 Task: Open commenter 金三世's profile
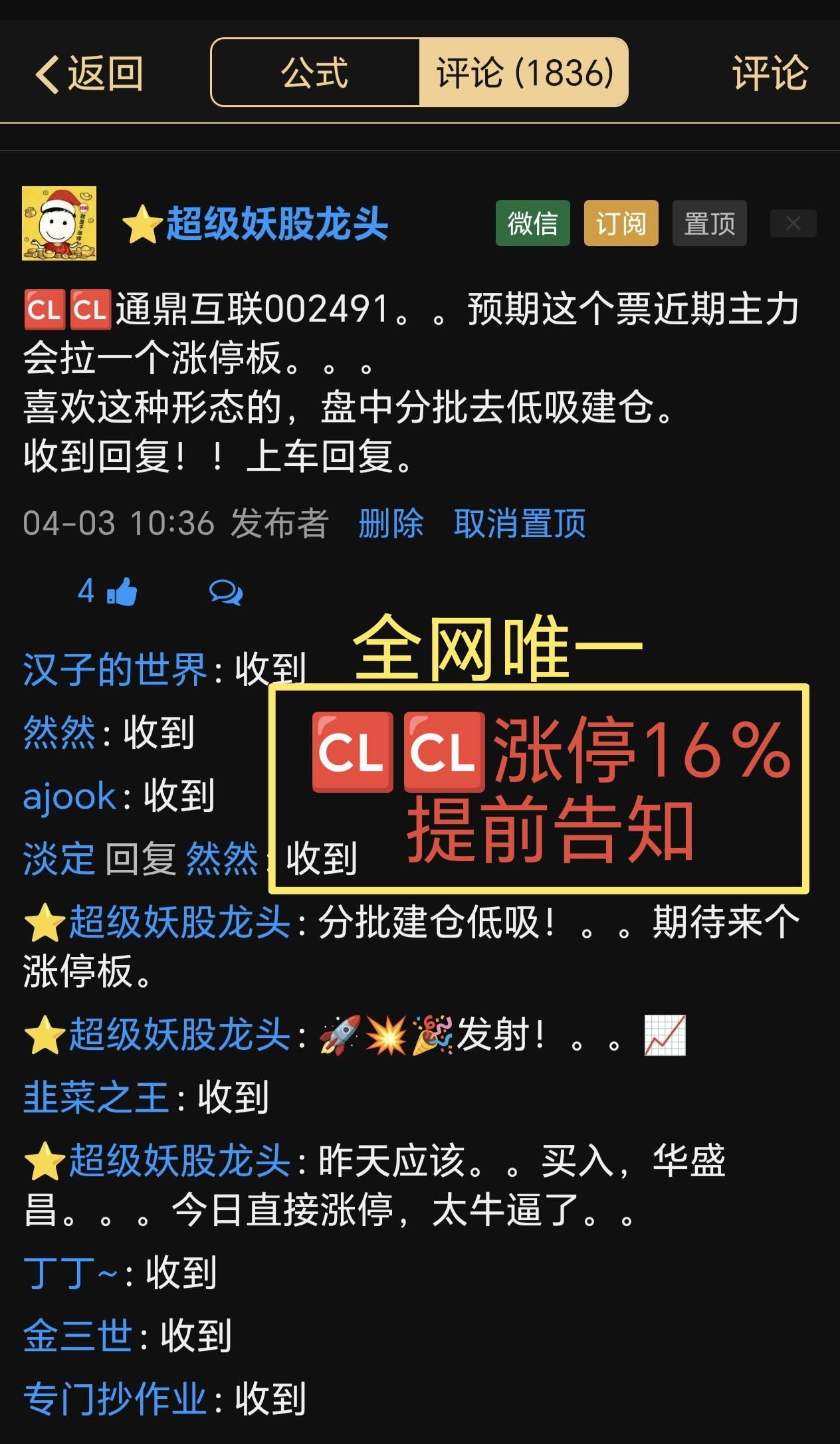[78, 1336]
